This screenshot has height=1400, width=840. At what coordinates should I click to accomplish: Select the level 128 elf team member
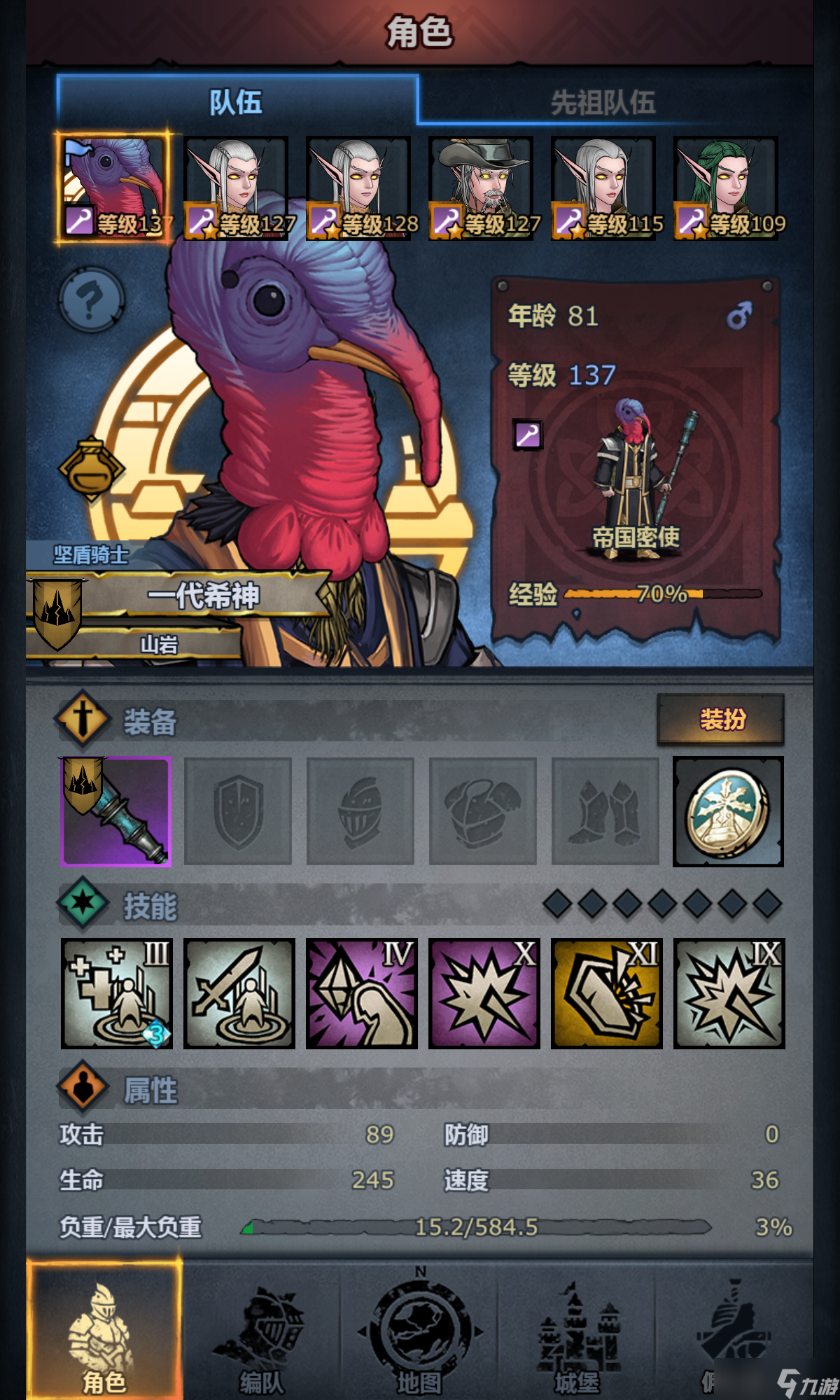pyautogui.click(x=358, y=188)
